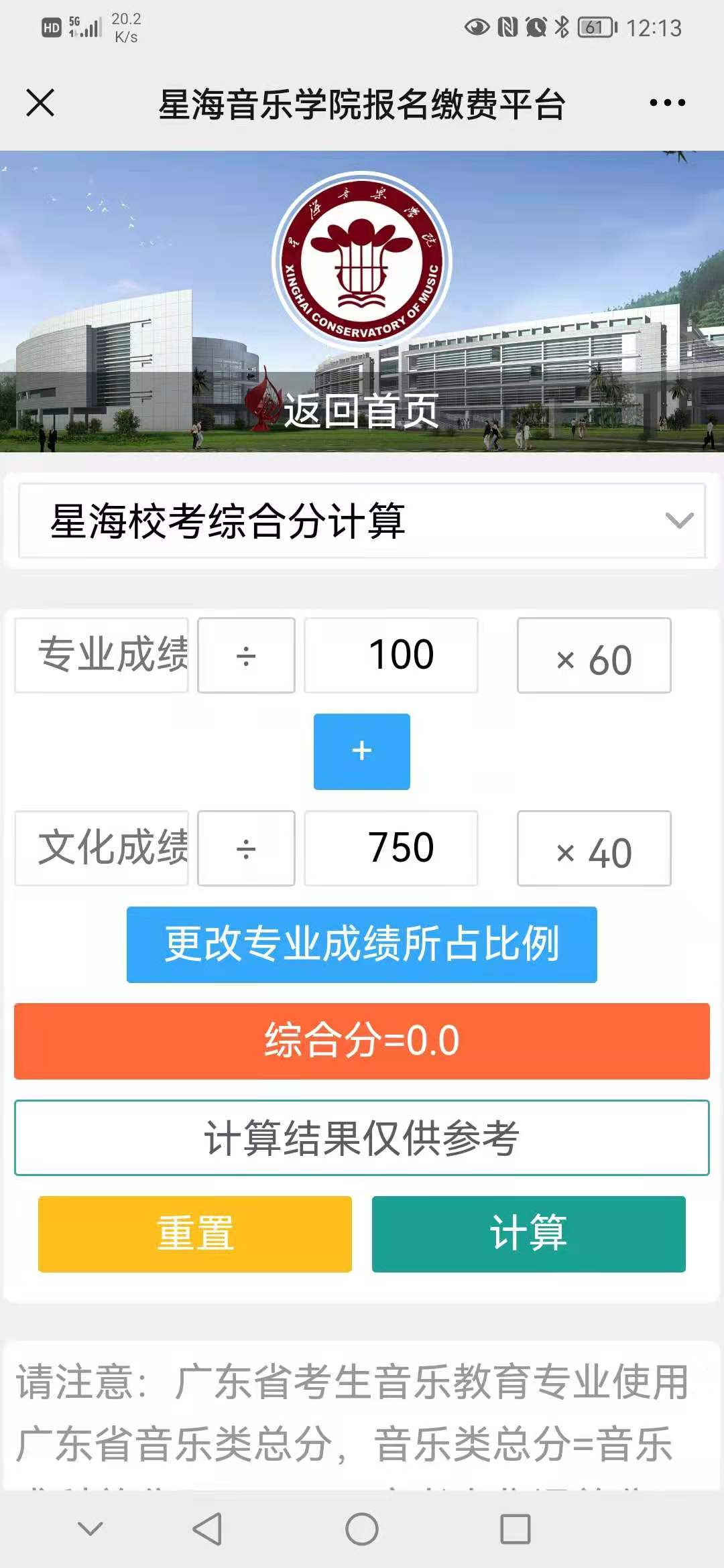Enter score in 专业成绩 field
Viewport: 724px width, 1568px height.
coord(102,655)
